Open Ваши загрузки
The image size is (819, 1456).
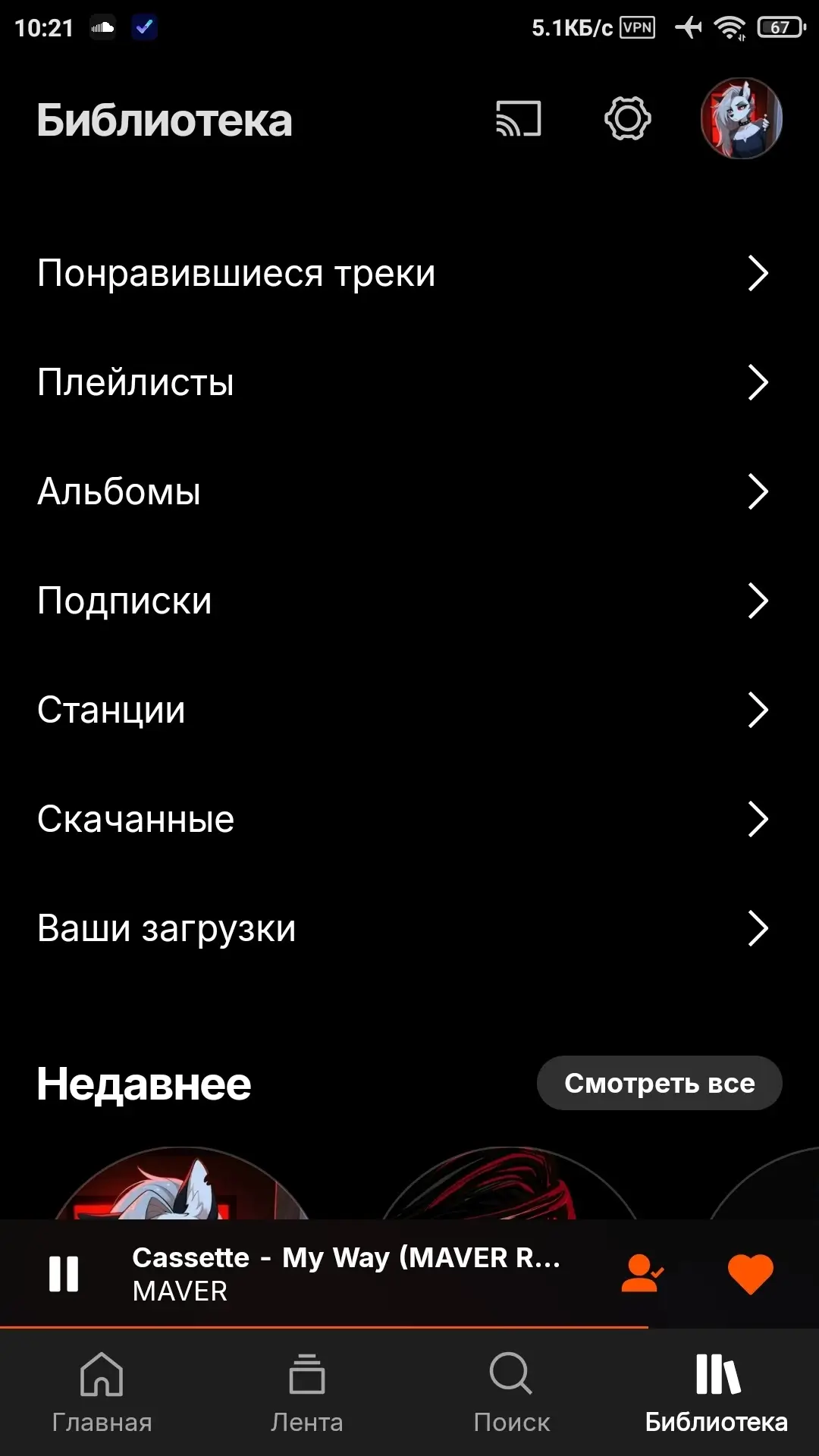coord(409,928)
